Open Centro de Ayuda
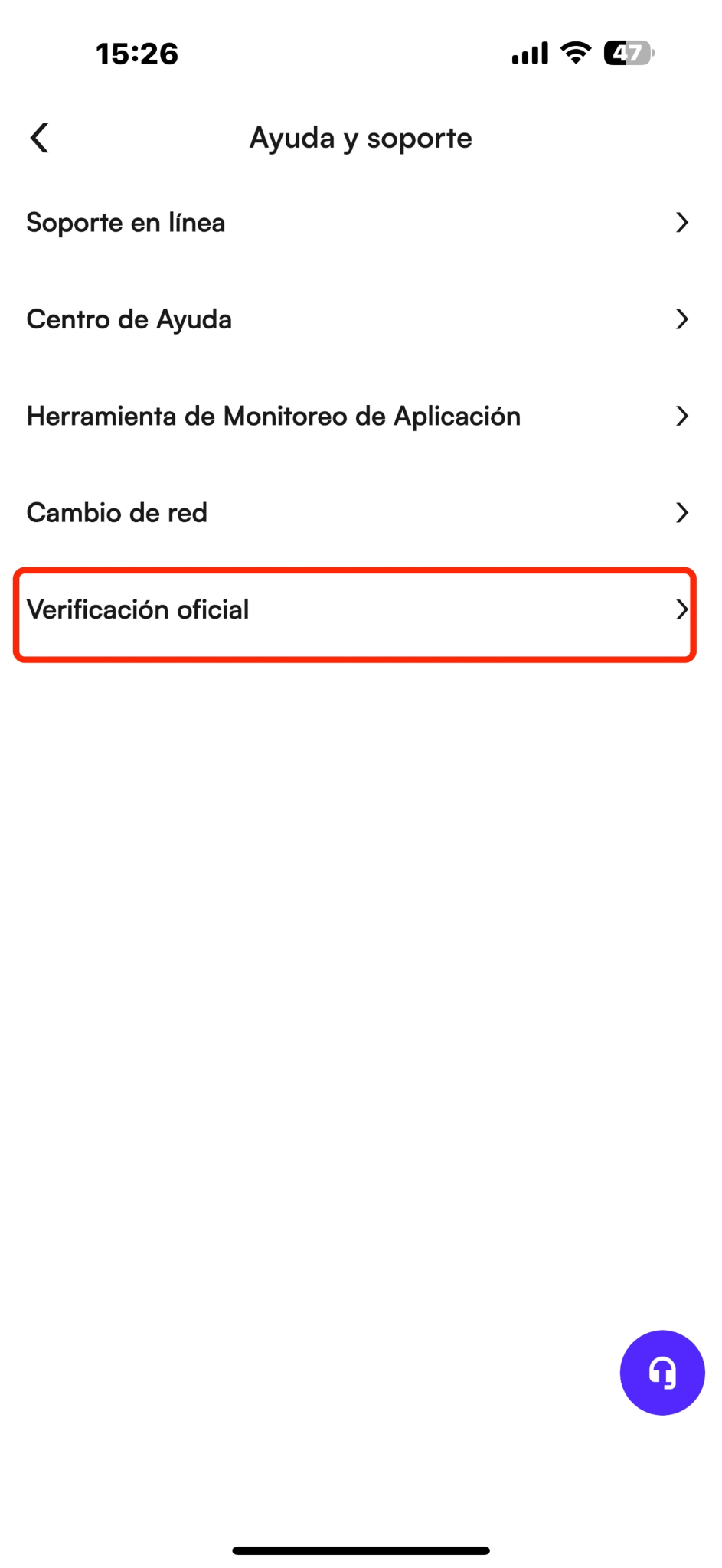 tap(361, 319)
